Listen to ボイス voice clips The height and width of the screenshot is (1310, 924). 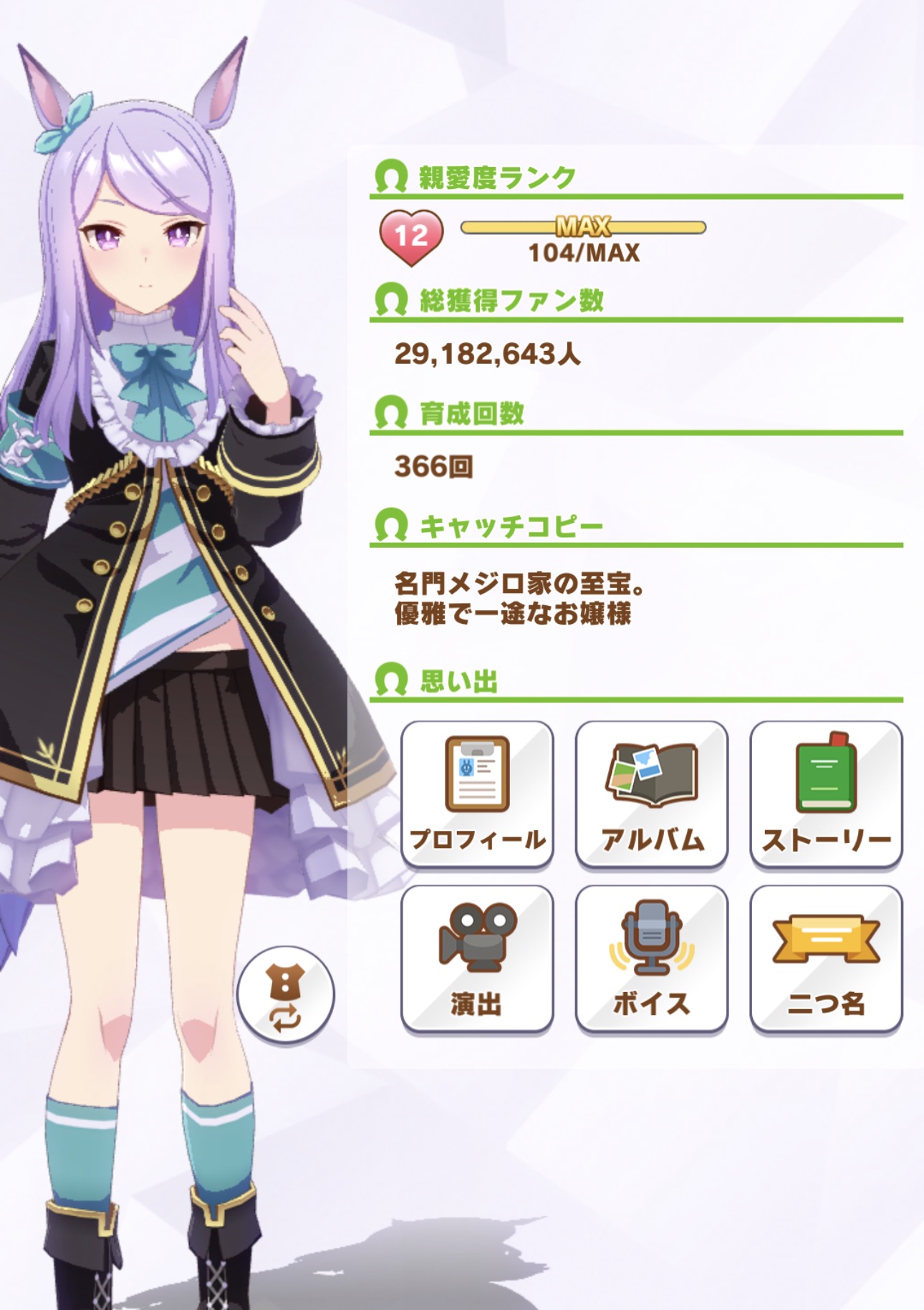coord(652,958)
